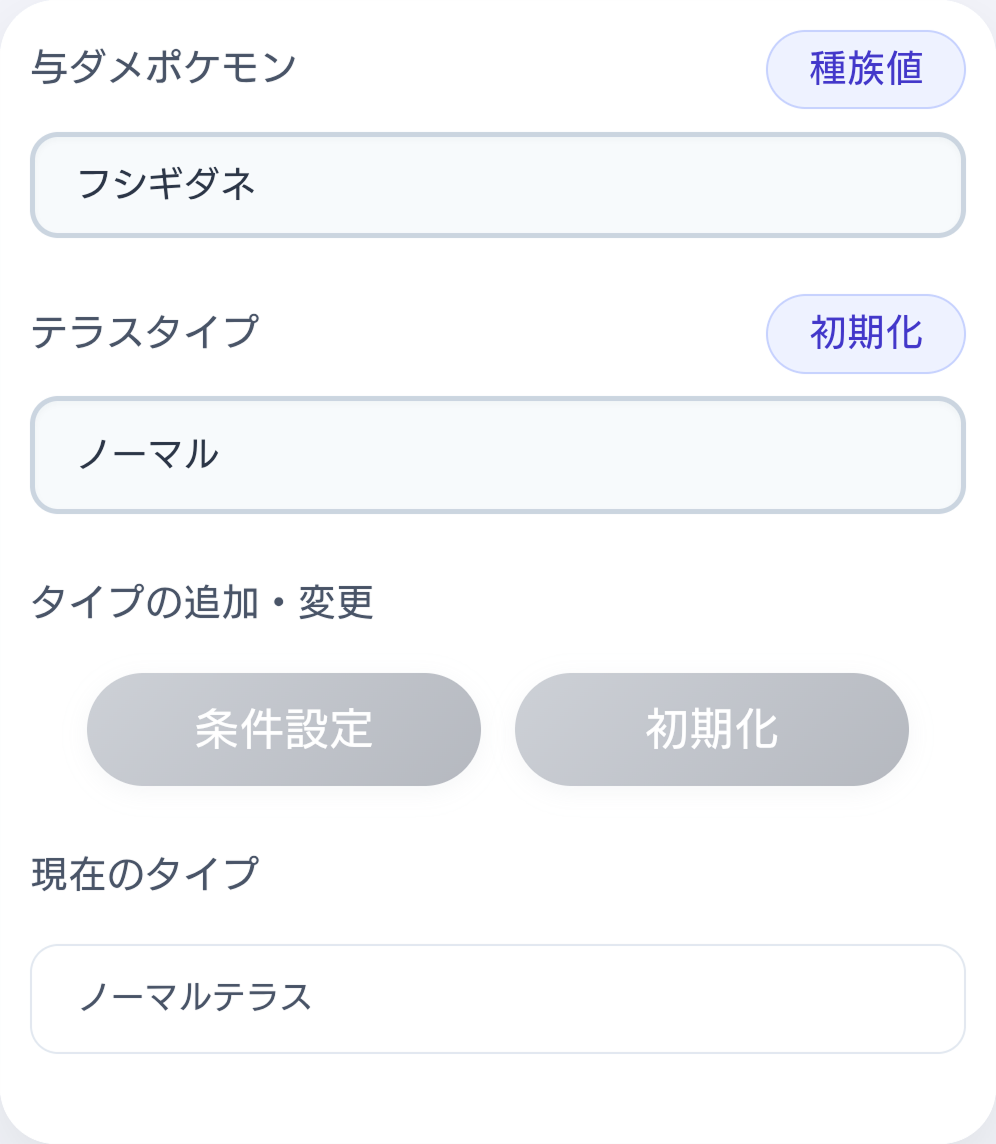The width and height of the screenshot is (996, 1144).
Task: Clear added types with the gray 初期化 button
Action: click(711, 728)
